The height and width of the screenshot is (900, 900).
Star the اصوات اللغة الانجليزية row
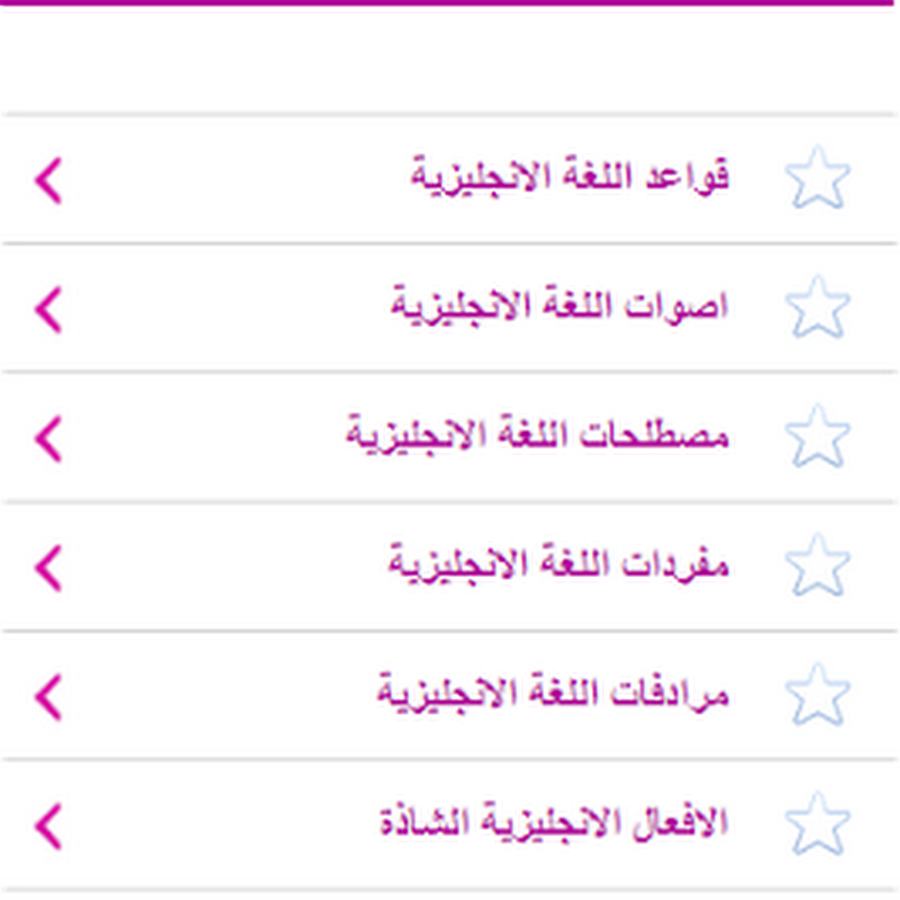point(817,307)
